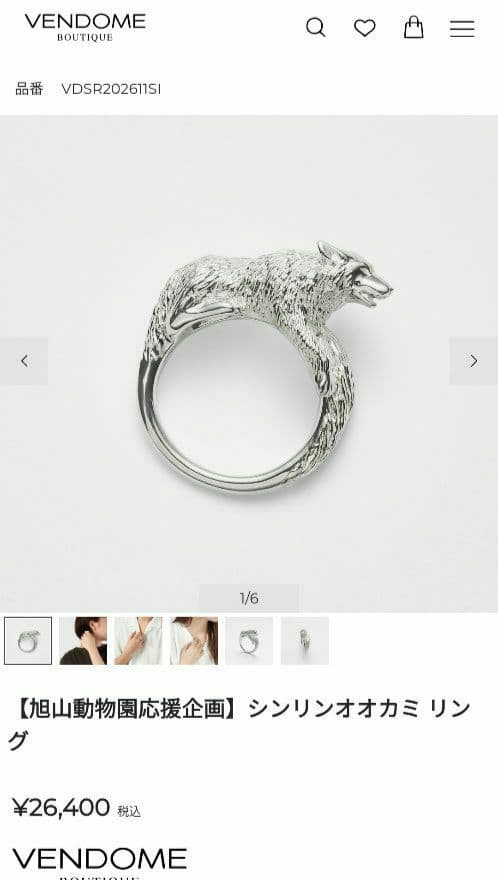Open the hamburger menu
The width and height of the screenshot is (498, 880).
tap(462, 28)
